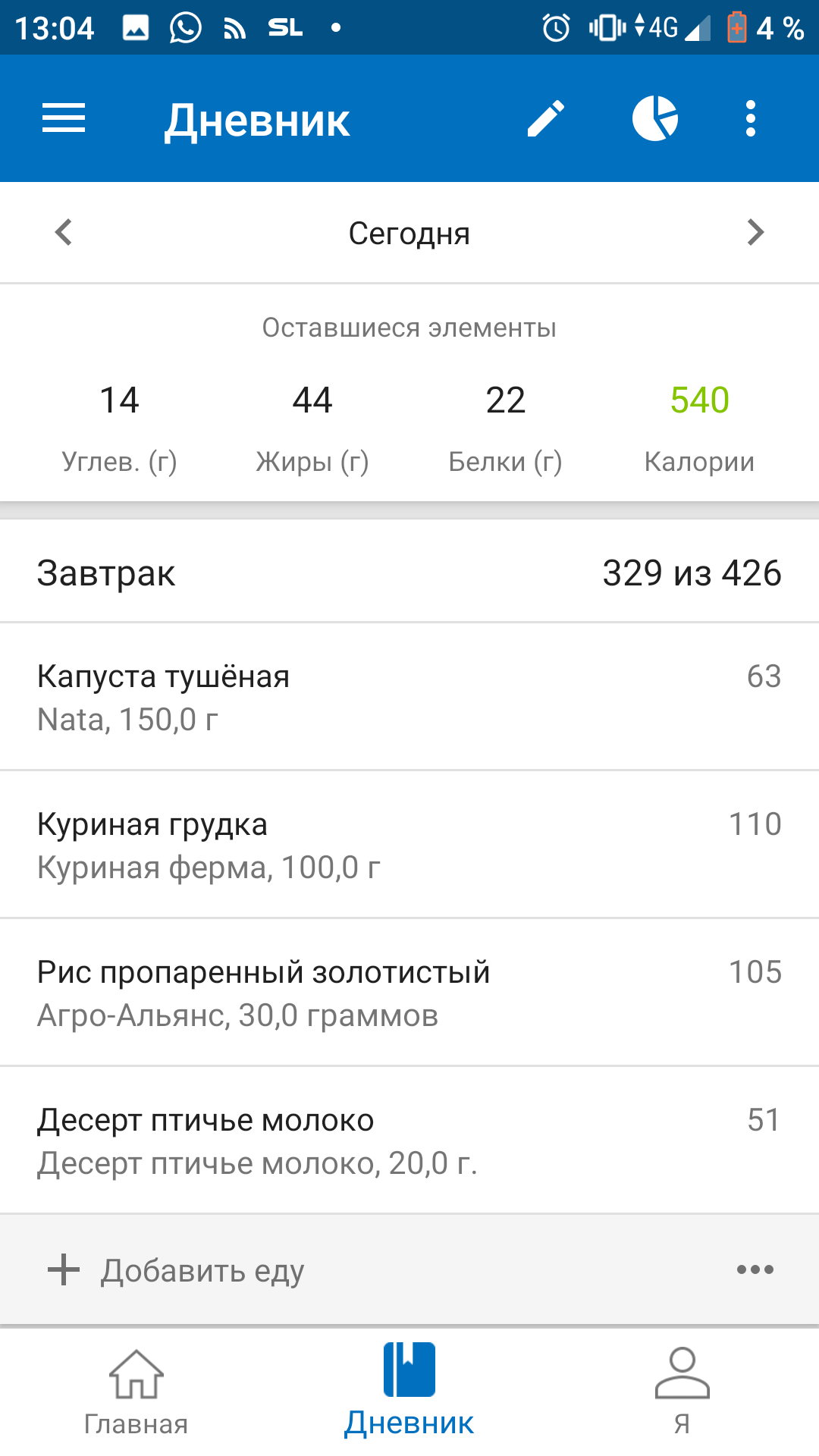Image resolution: width=819 pixels, height=1456 pixels.
Task: Open the pie chart nutrition report
Action: (x=655, y=119)
